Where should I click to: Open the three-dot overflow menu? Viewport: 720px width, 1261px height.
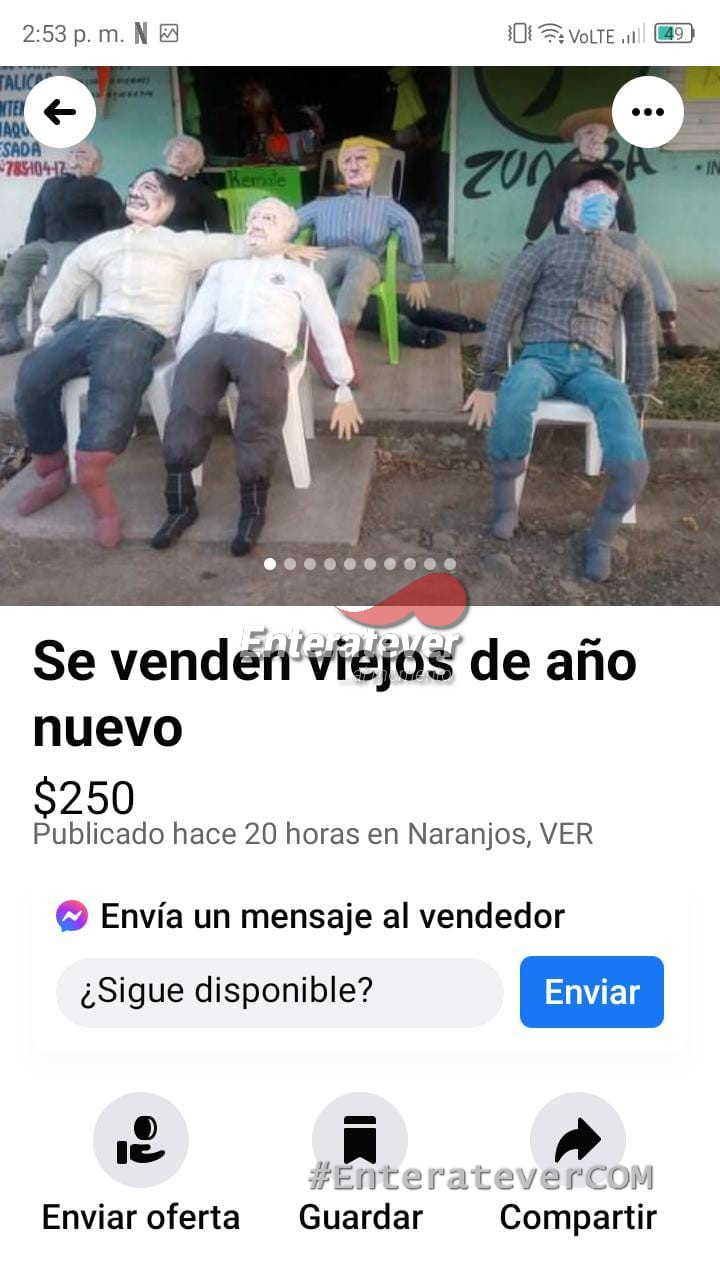coord(647,112)
